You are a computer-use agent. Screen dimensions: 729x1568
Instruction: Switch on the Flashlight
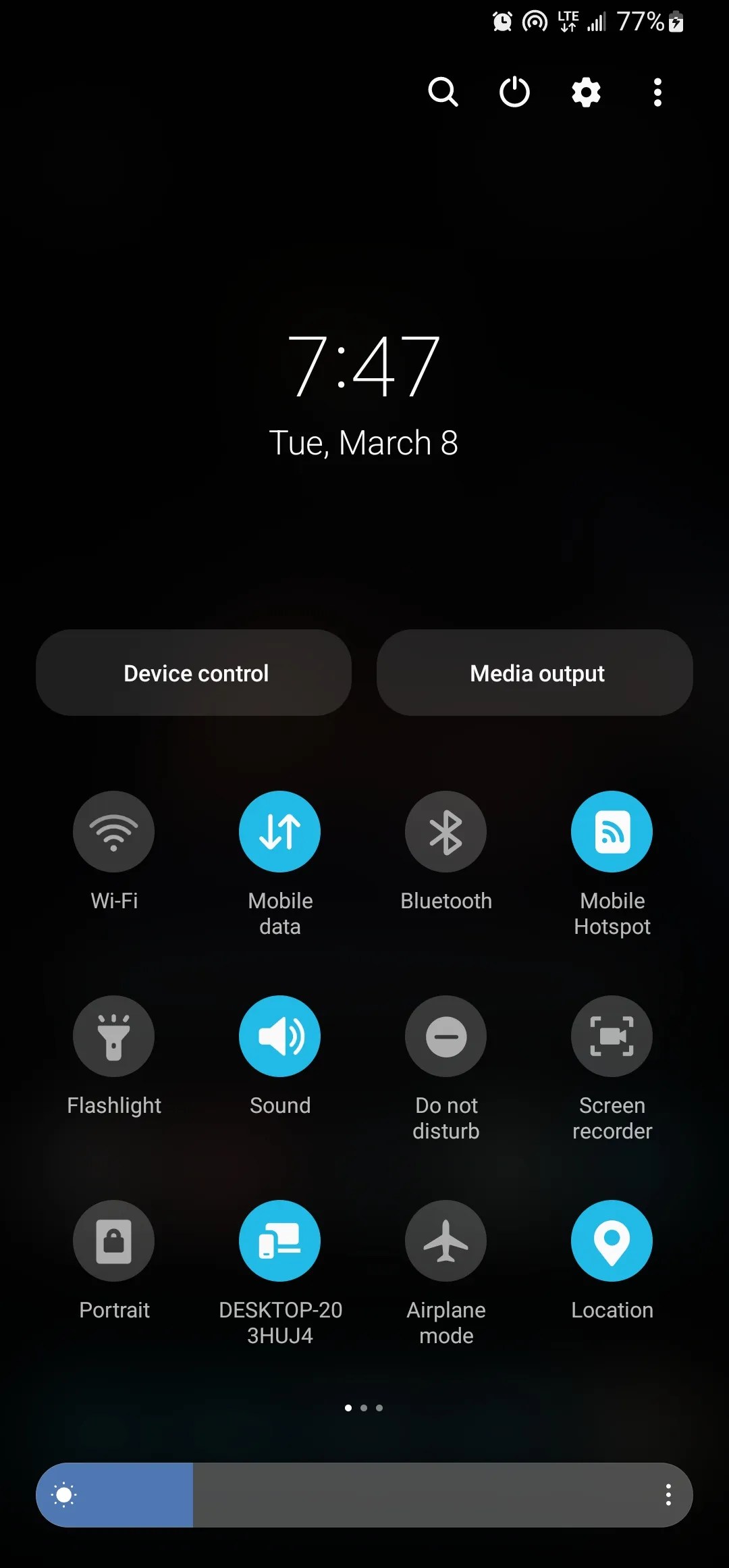tap(113, 1036)
